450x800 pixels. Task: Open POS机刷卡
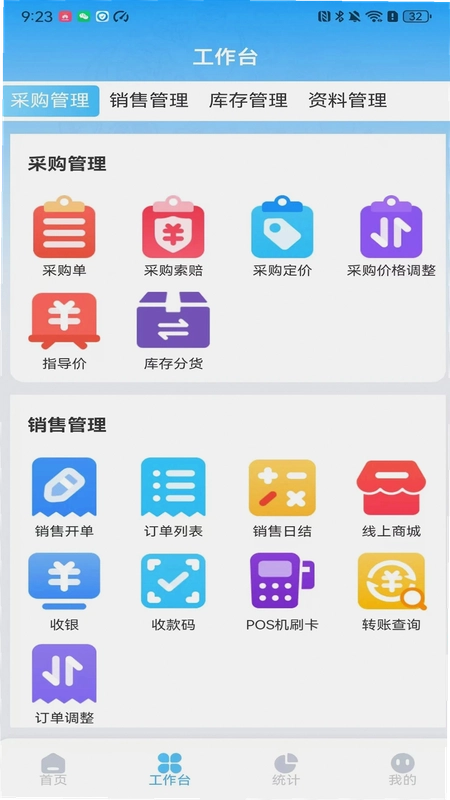tap(282, 592)
